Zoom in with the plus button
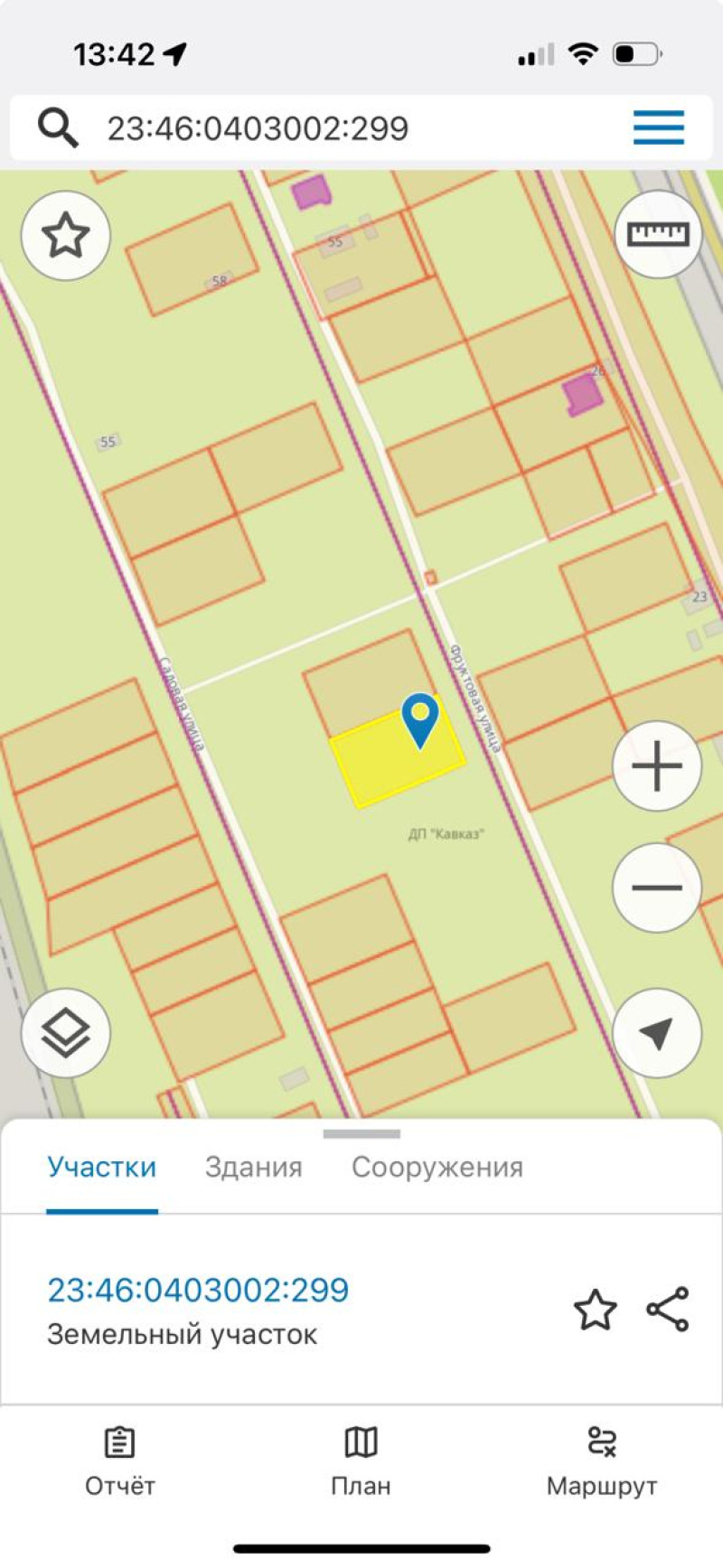 (x=657, y=766)
